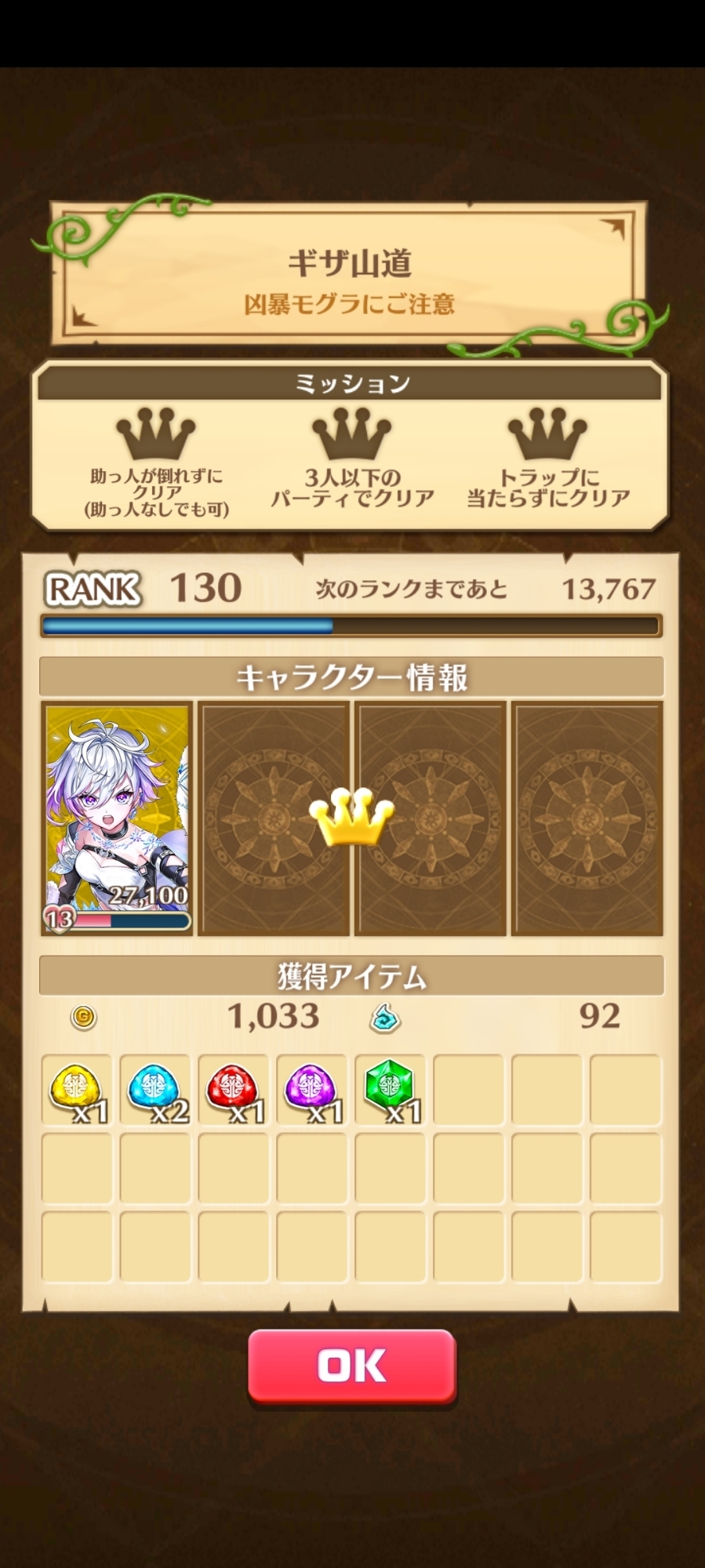Select the blue rune item x2
The width and height of the screenshot is (705, 1568).
(x=154, y=1090)
